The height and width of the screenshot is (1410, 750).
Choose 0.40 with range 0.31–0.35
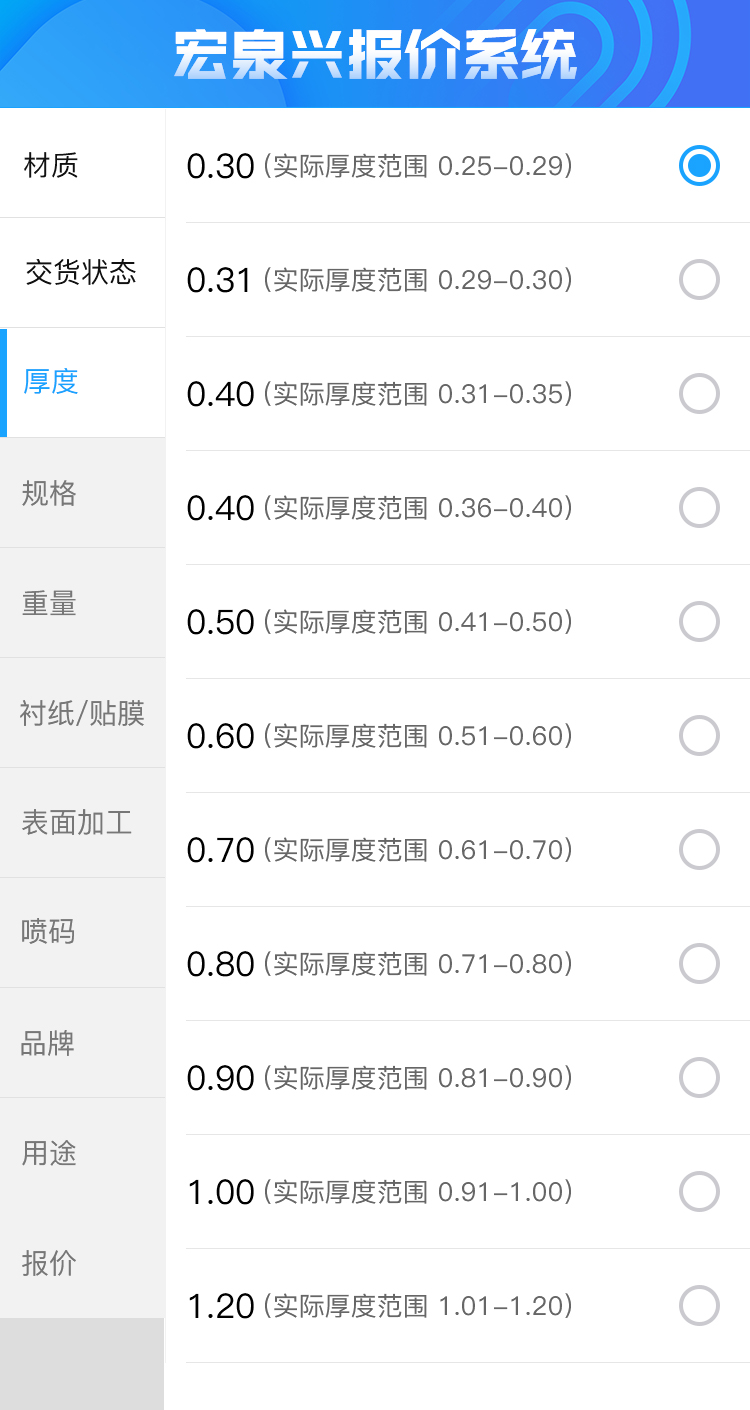pyautogui.click(x=699, y=394)
